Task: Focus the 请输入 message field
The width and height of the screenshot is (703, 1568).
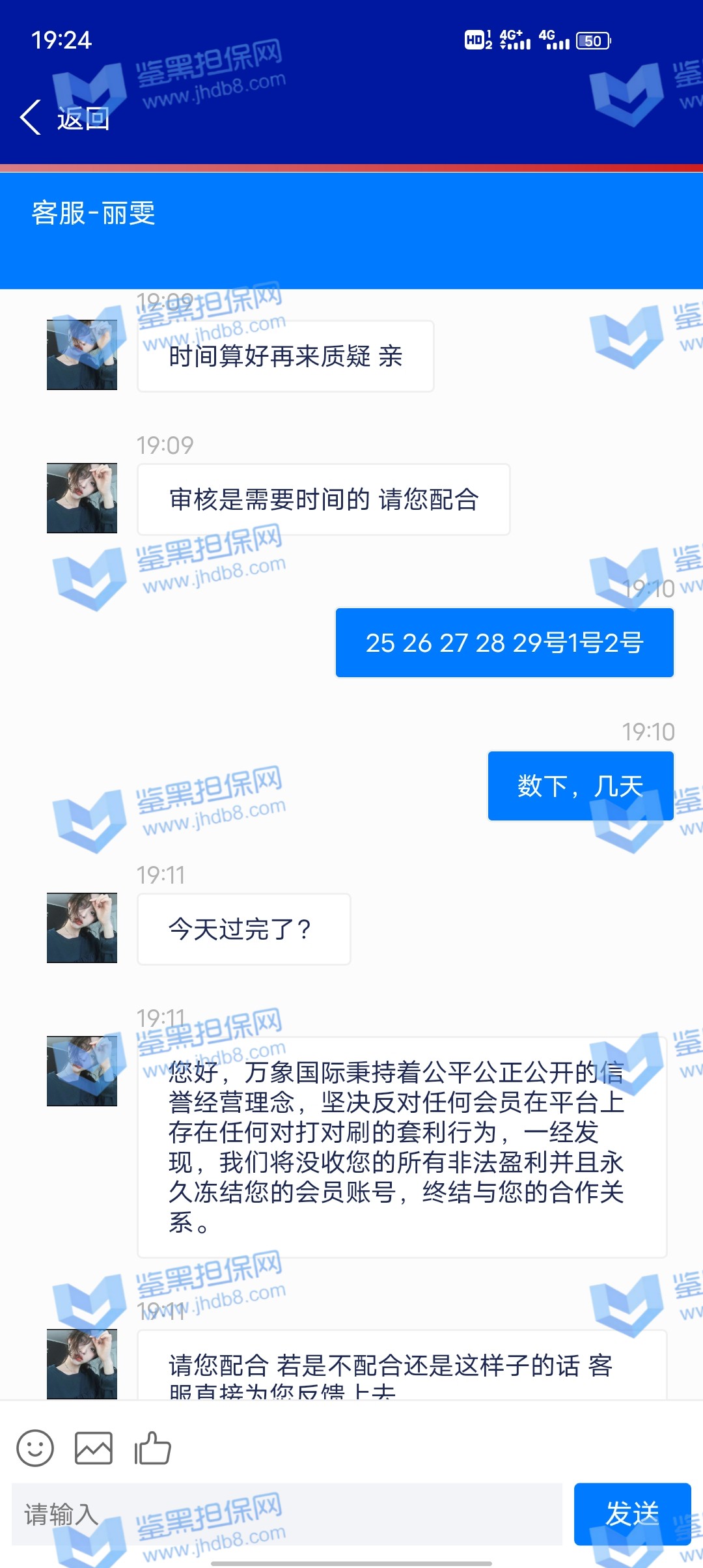Action: click(286, 1515)
